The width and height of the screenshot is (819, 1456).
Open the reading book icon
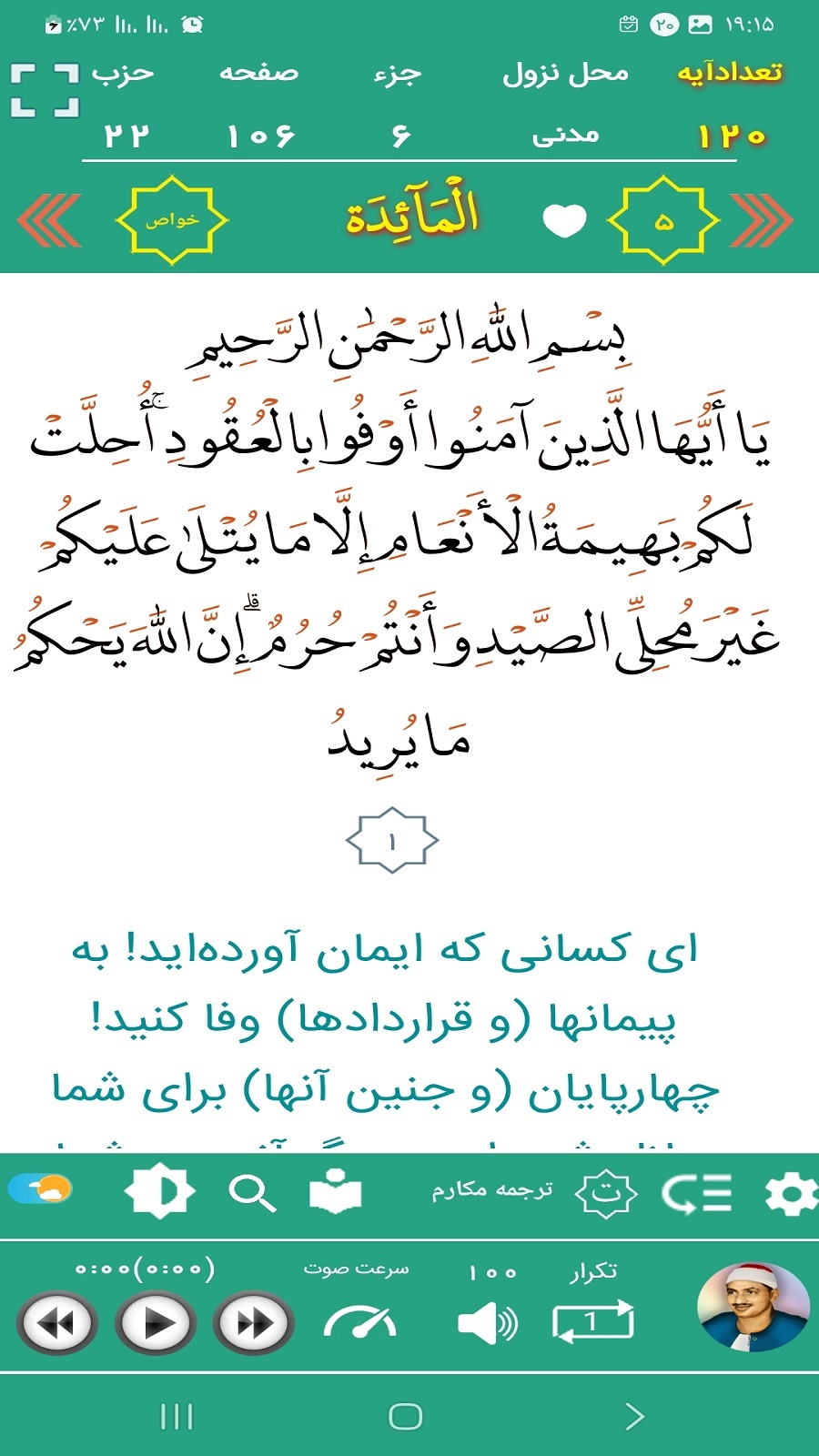coord(335,1192)
